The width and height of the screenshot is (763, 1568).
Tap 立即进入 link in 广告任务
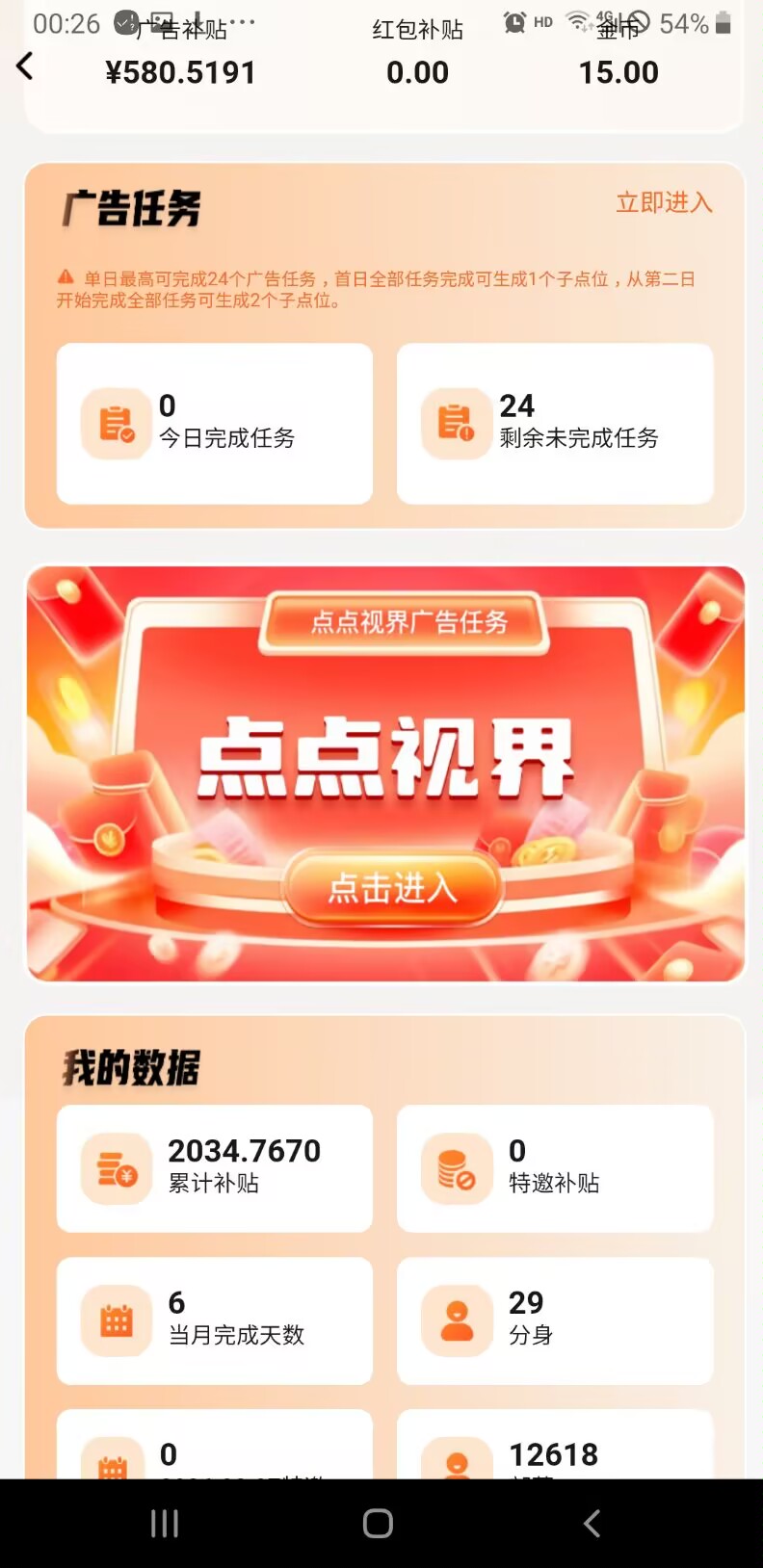[664, 202]
